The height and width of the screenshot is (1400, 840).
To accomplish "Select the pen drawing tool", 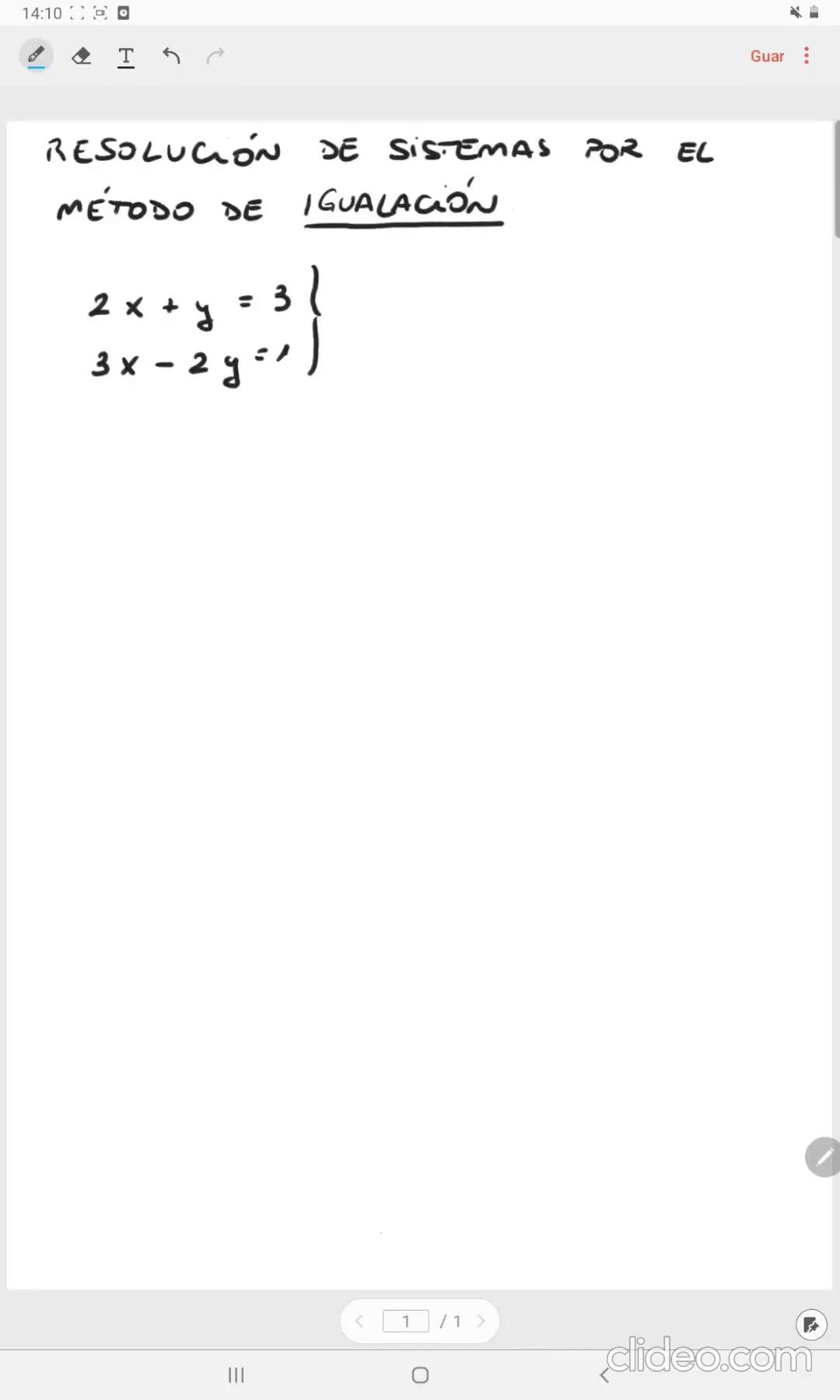I will (36, 56).
